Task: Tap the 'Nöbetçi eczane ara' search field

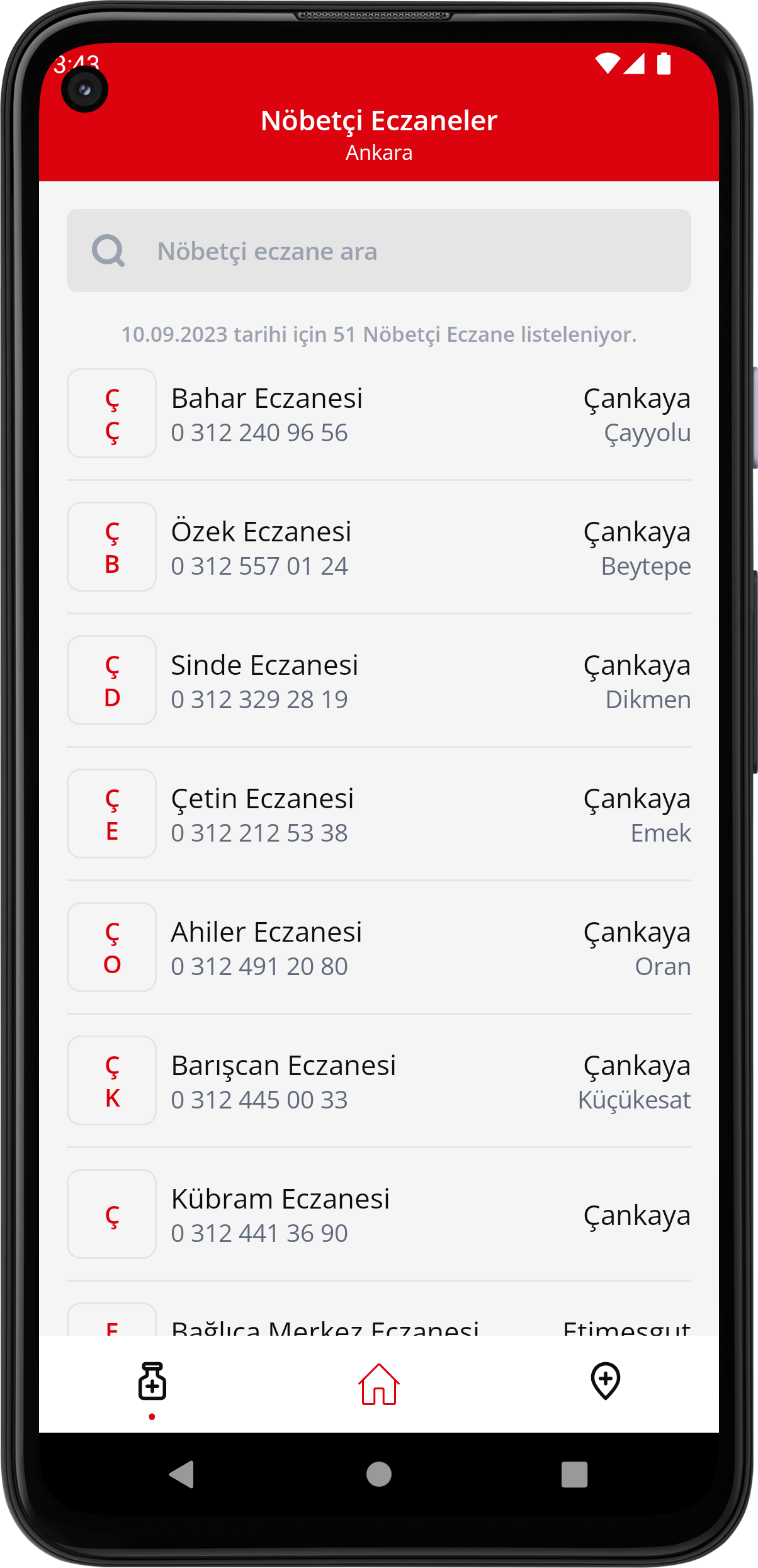Action: (x=378, y=251)
